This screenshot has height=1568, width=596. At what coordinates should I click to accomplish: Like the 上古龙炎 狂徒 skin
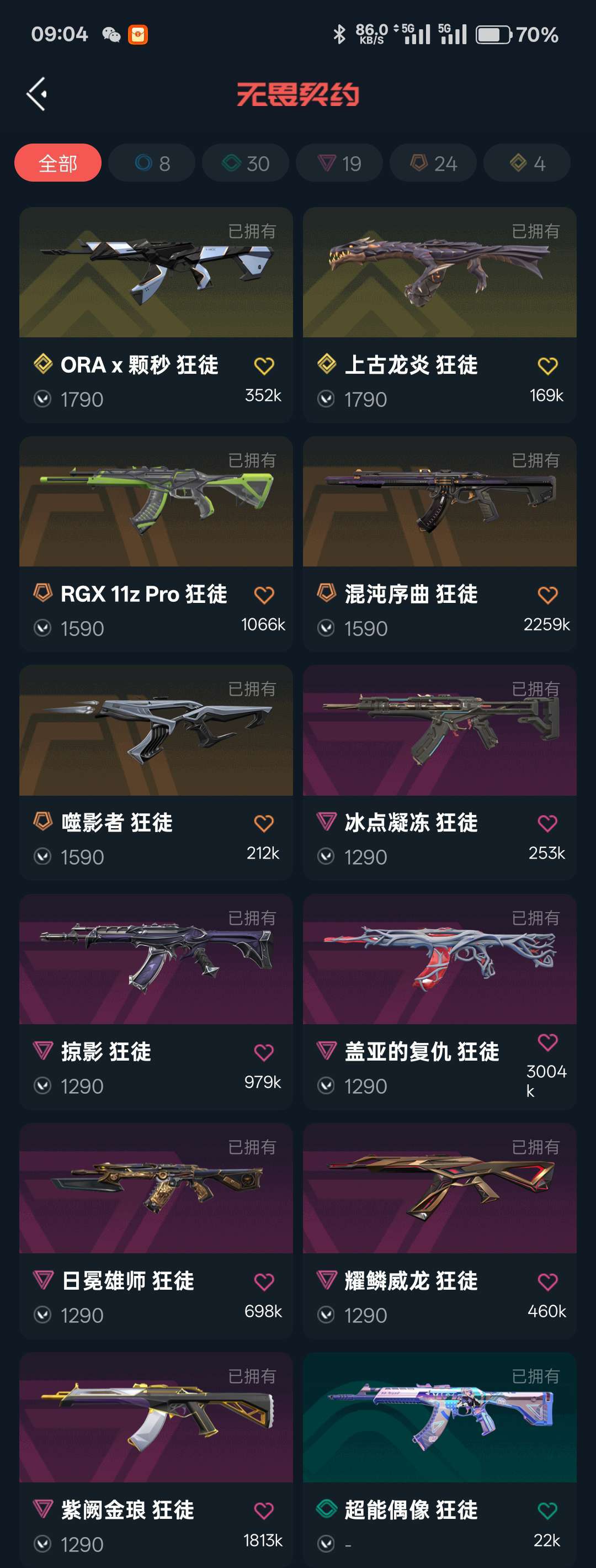point(547,366)
